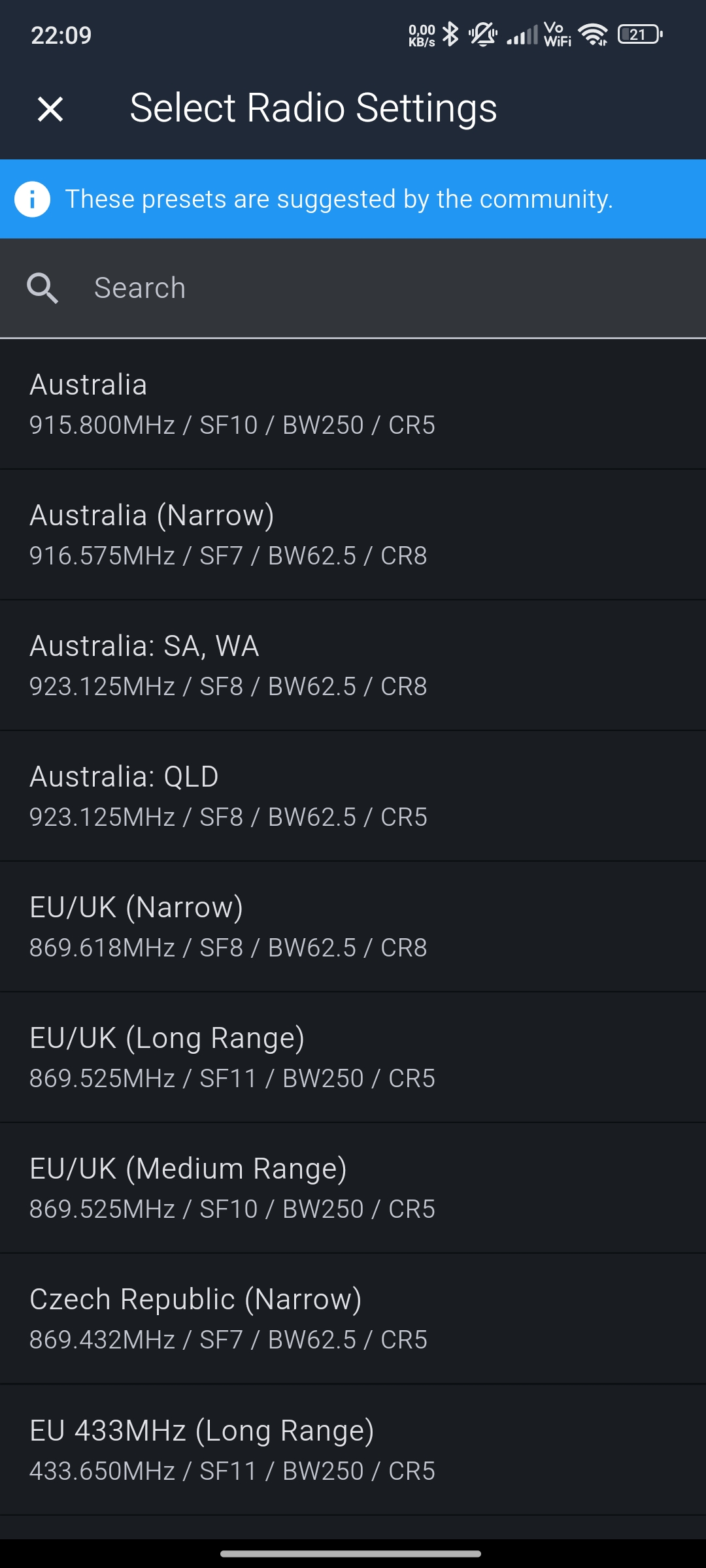The height and width of the screenshot is (1568, 706).
Task: Choose the EU/UK (Narrow) preset
Action: click(353, 926)
